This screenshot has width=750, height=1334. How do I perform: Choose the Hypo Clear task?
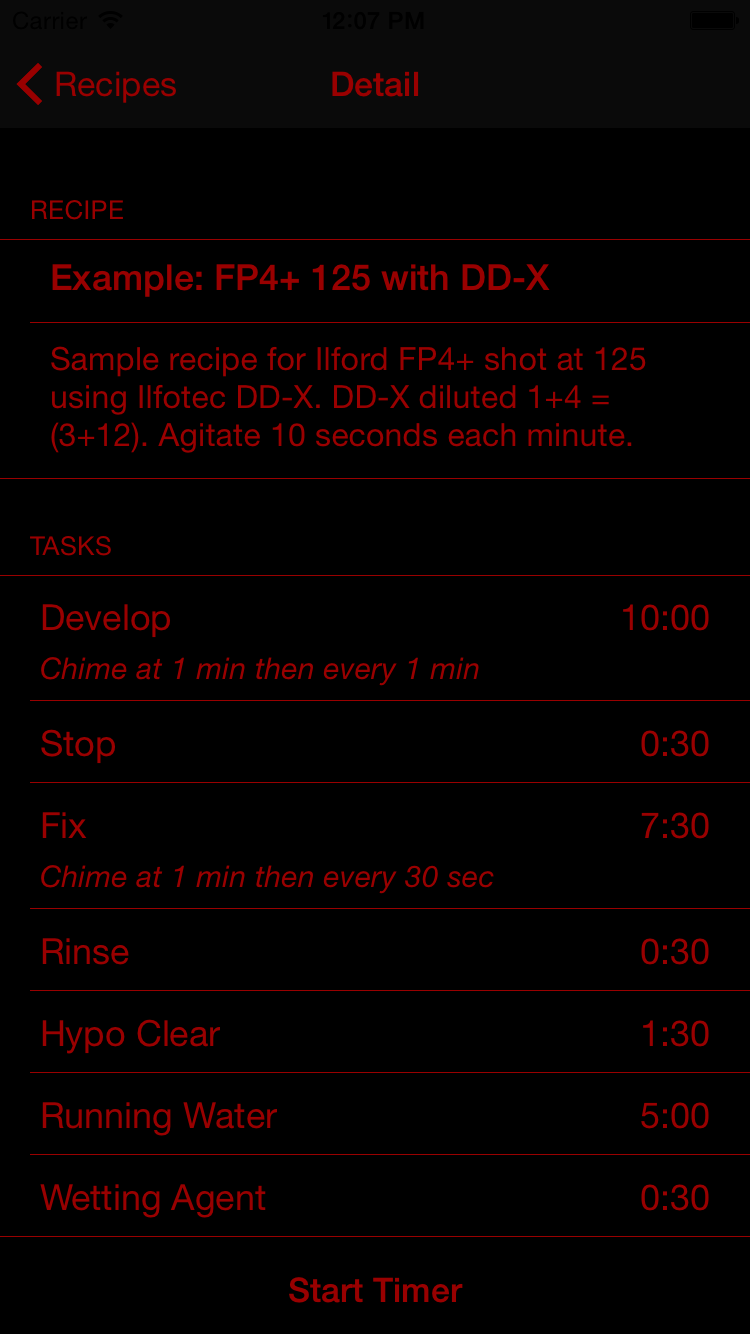(x=375, y=1032)
